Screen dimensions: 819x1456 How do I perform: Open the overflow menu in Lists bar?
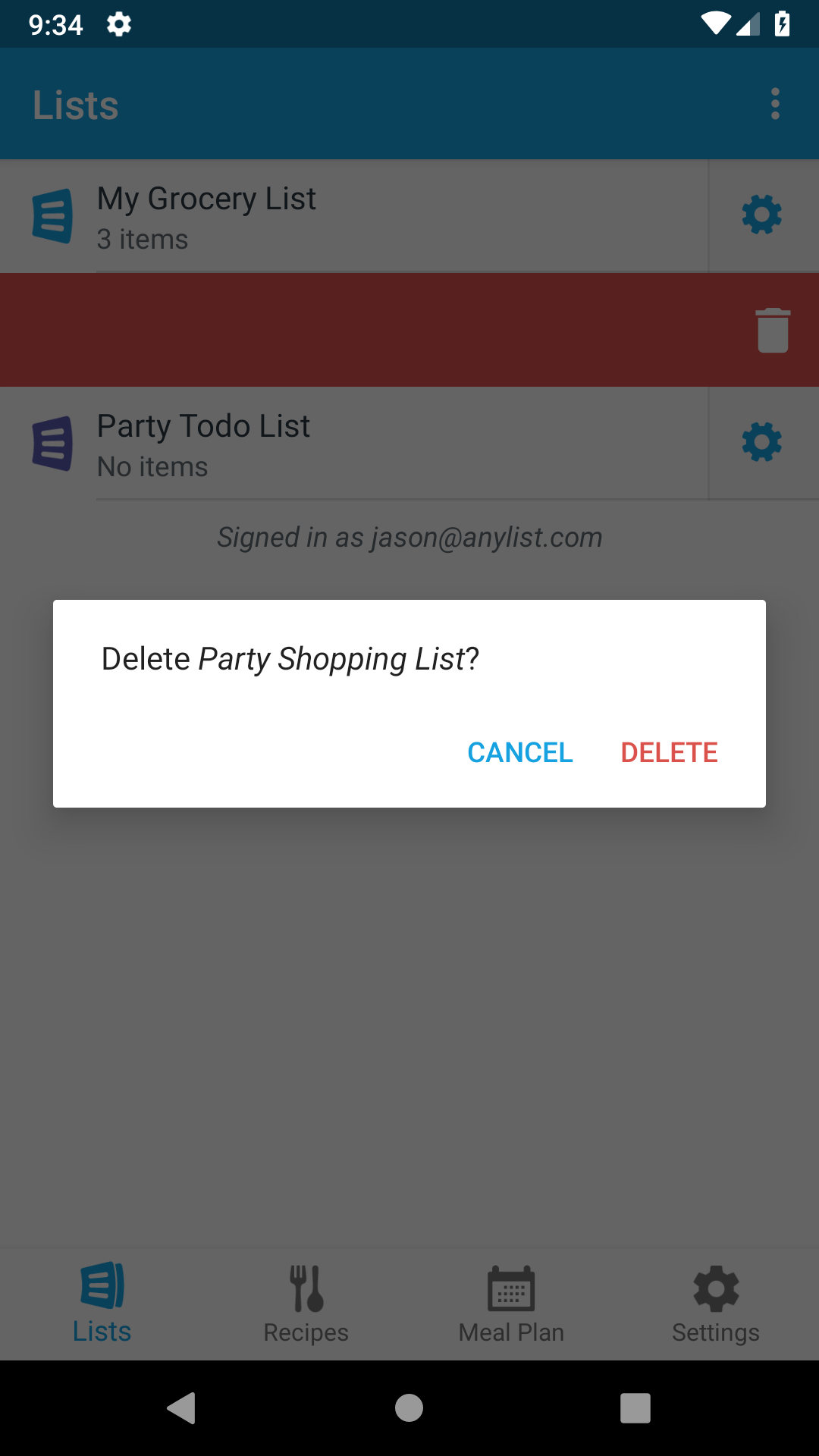point(775,104)
